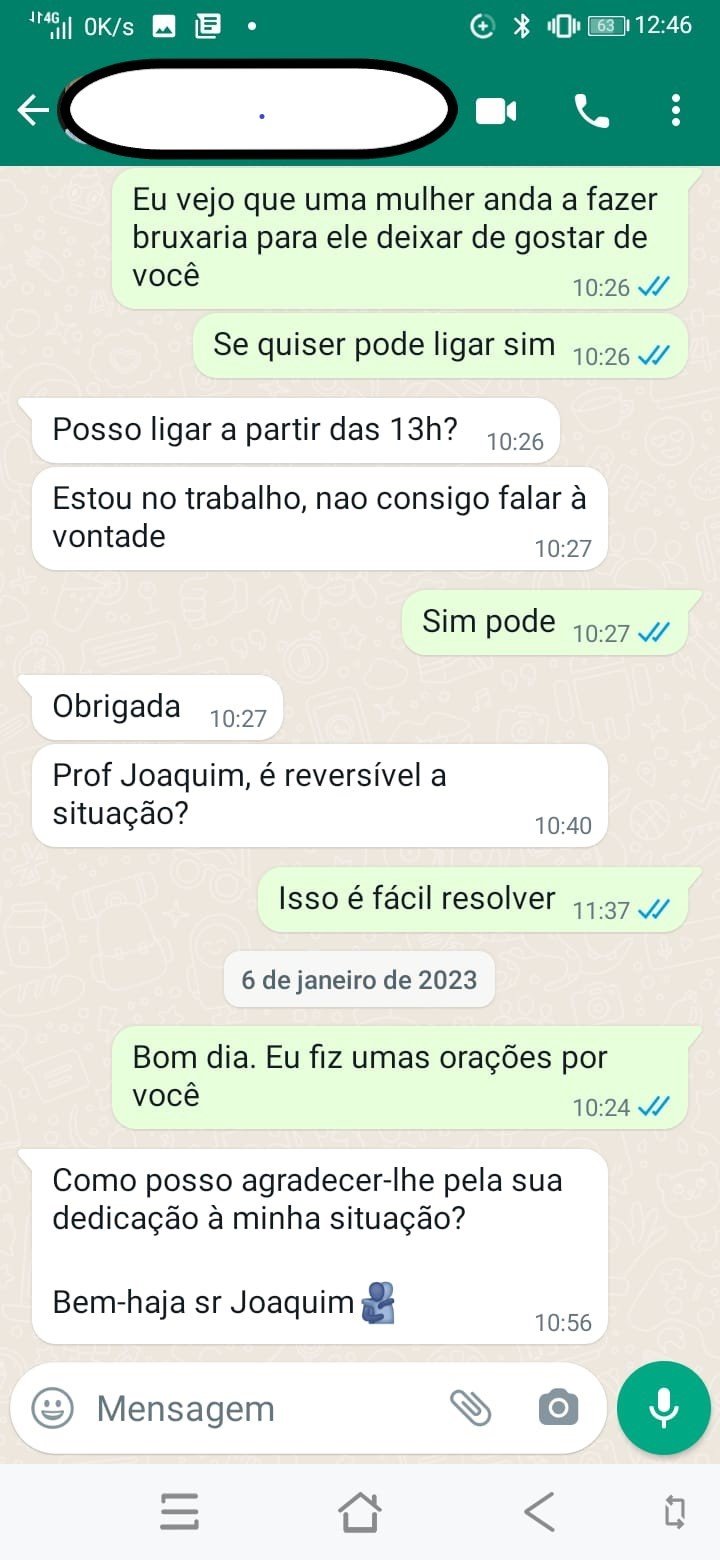Screen dimensions: 720x1560
Task: Tap the back arrow to exit the chat
Action: tap(33, 111)
